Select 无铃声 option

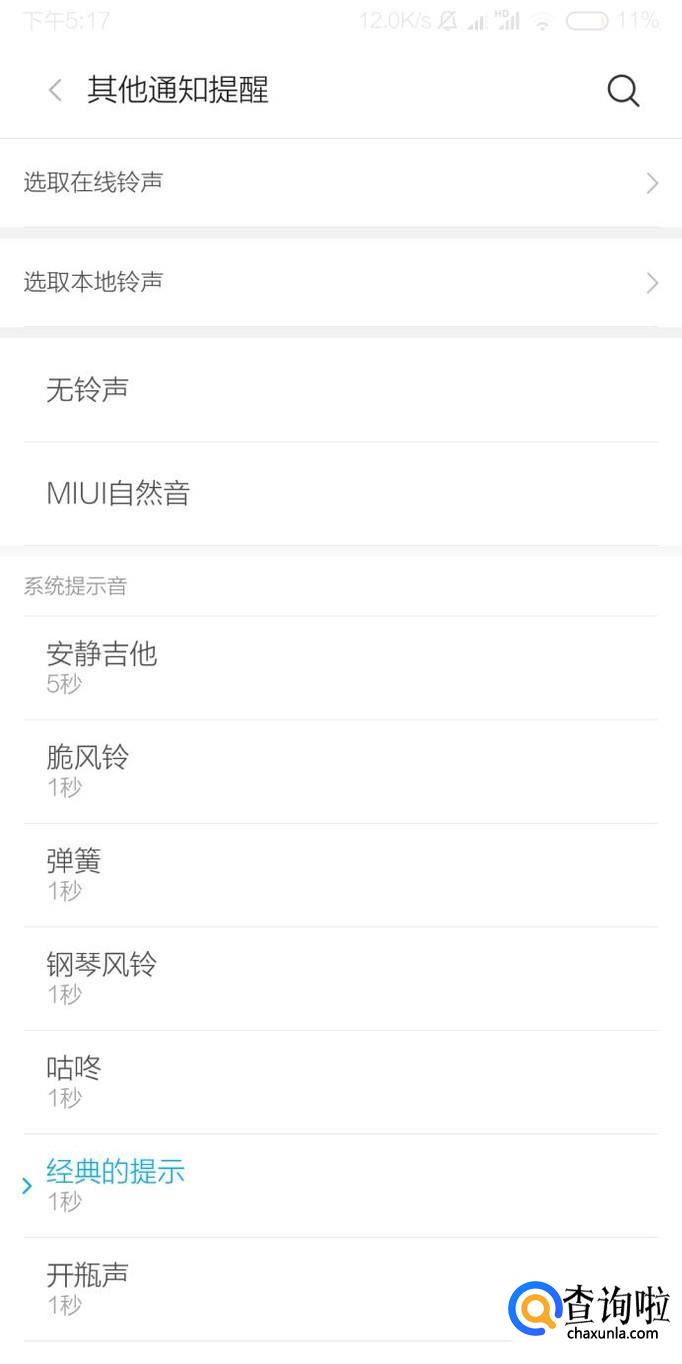[340, 390]
